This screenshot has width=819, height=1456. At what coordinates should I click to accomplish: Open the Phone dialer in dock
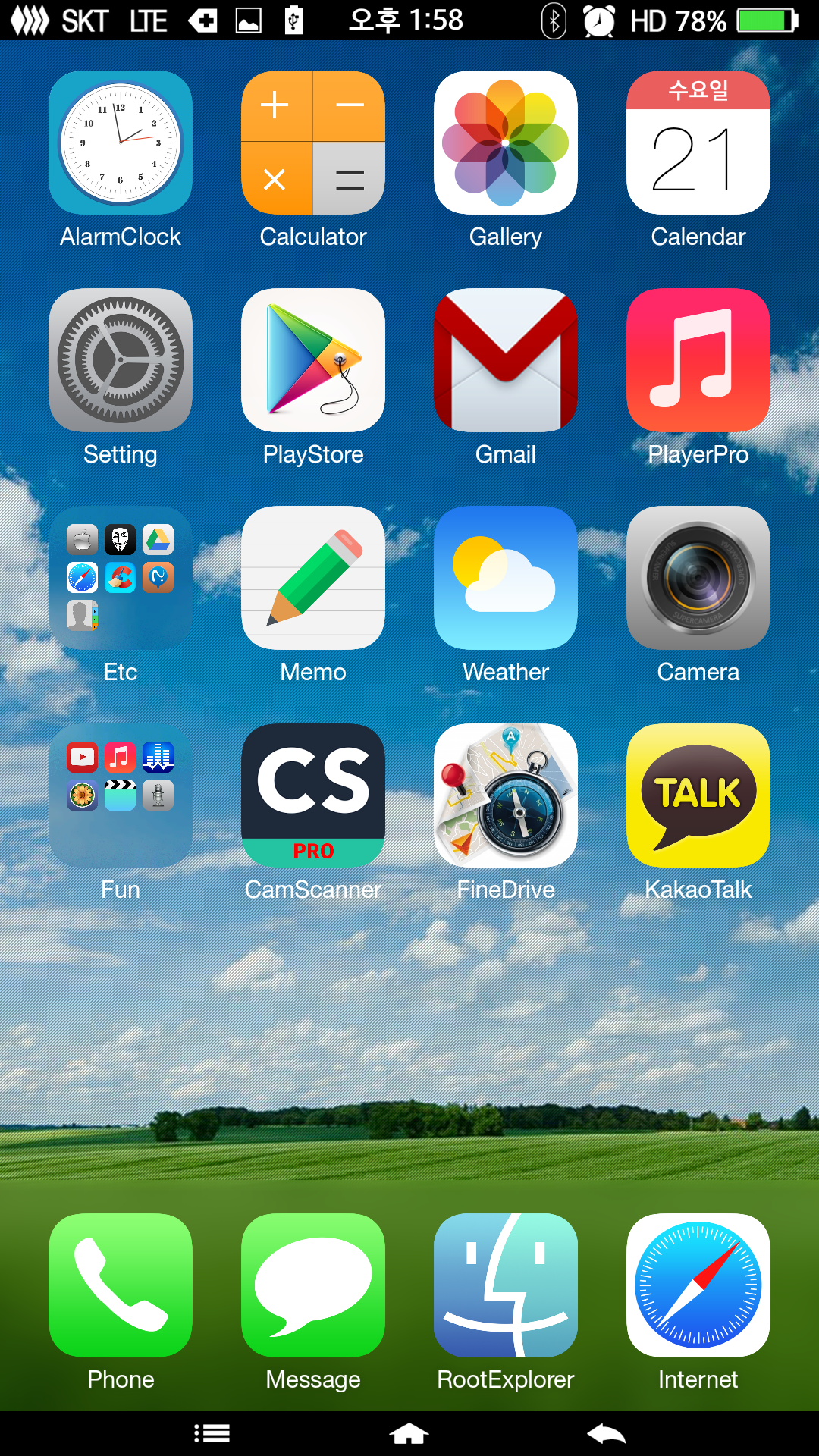pos(121,1285)
